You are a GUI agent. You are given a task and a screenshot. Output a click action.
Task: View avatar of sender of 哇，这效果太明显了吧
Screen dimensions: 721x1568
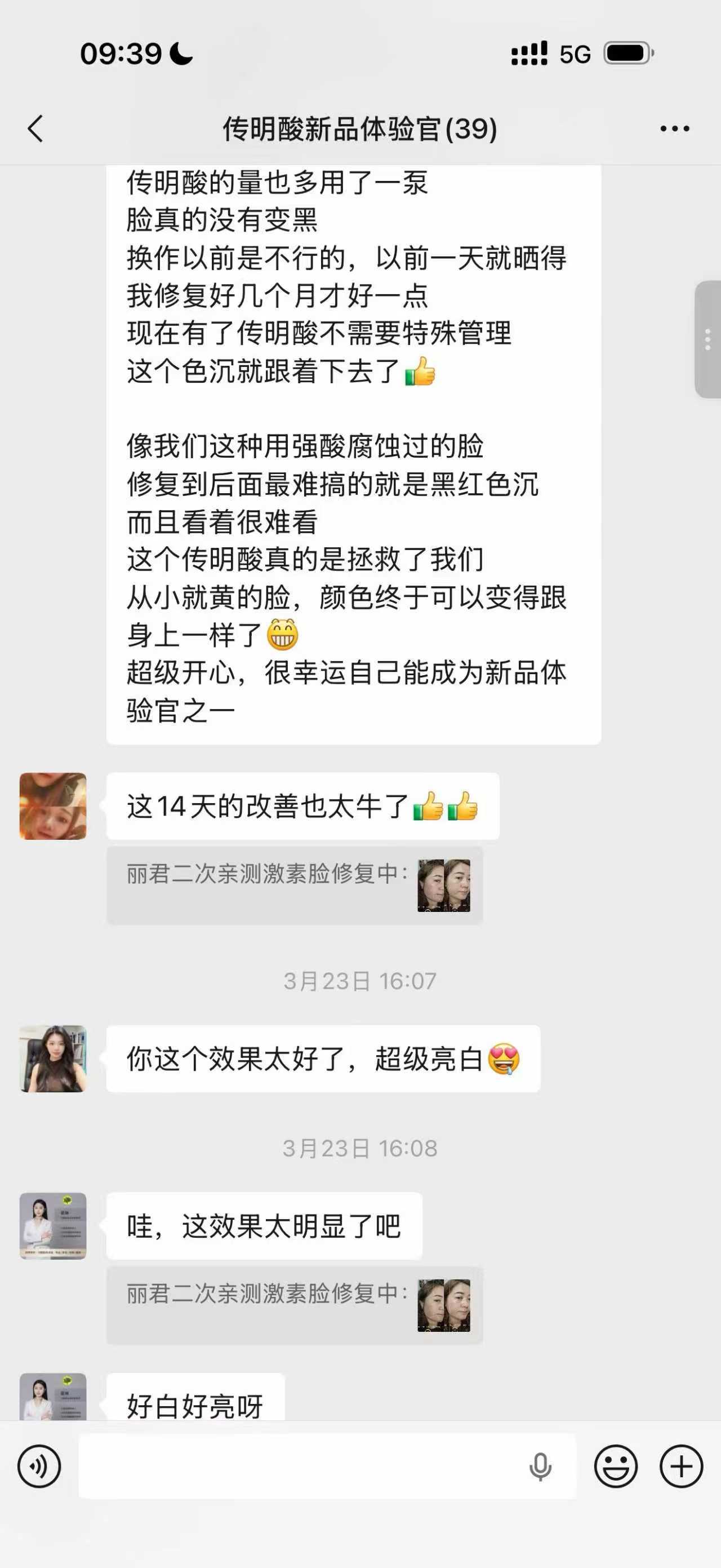(x=53, y=1225)
